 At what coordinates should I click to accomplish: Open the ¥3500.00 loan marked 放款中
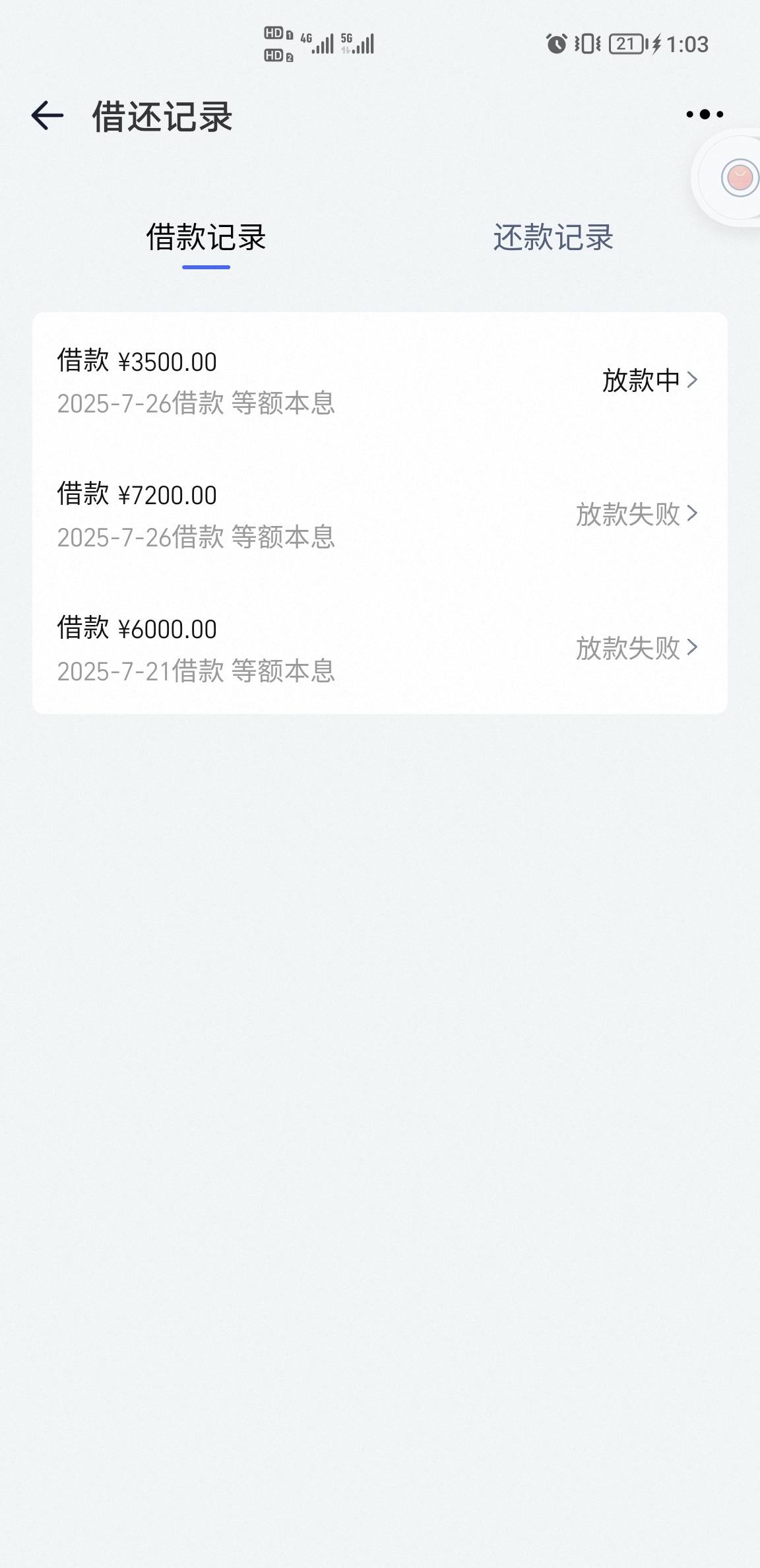click(380, 381)
